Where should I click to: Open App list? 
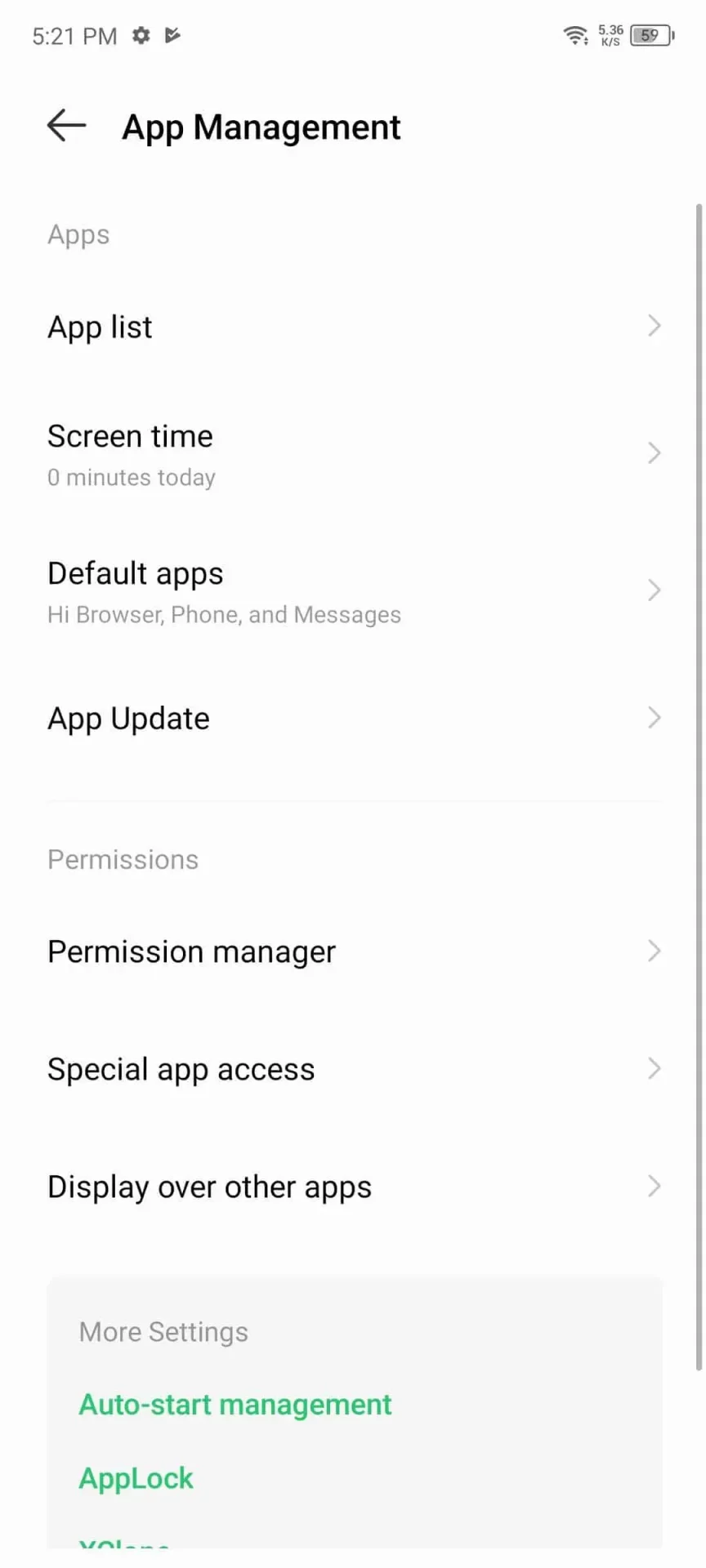pyautogui.click(x=353, y=327)
